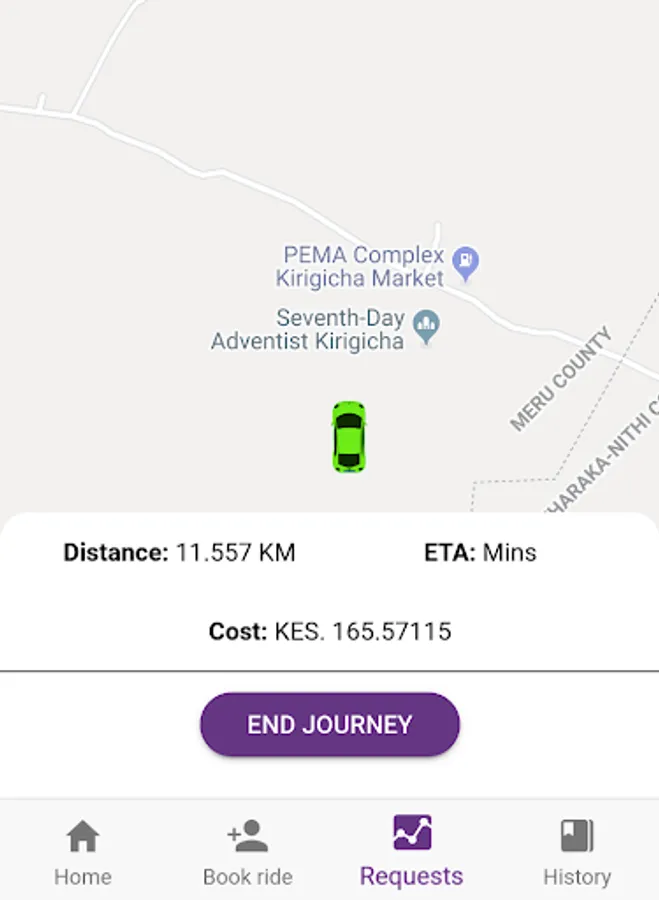
Task: End the current journey
Action: pos(330,724)
